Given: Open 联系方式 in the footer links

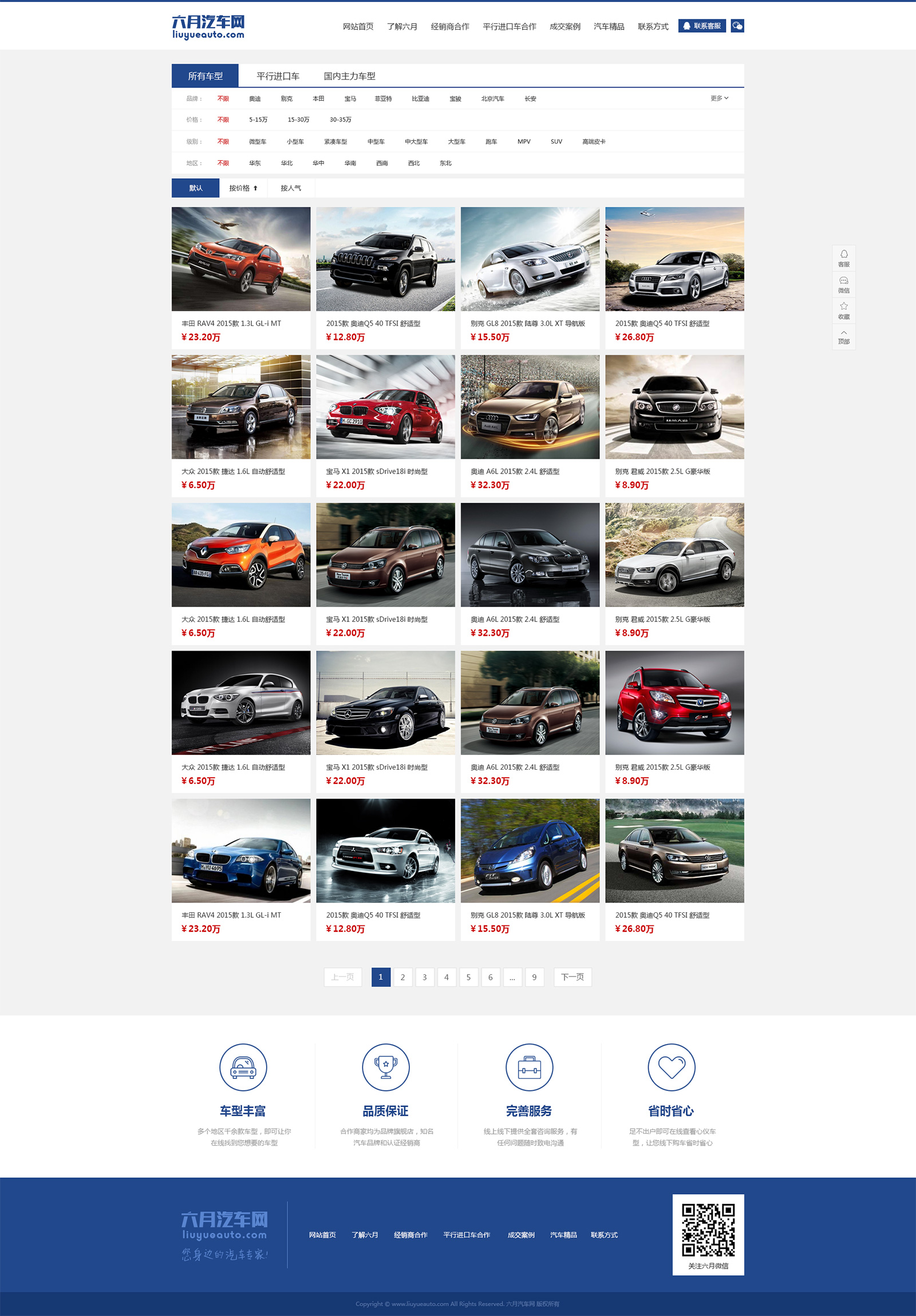Looking at the screenshot, I should [x=604, y=1235].
